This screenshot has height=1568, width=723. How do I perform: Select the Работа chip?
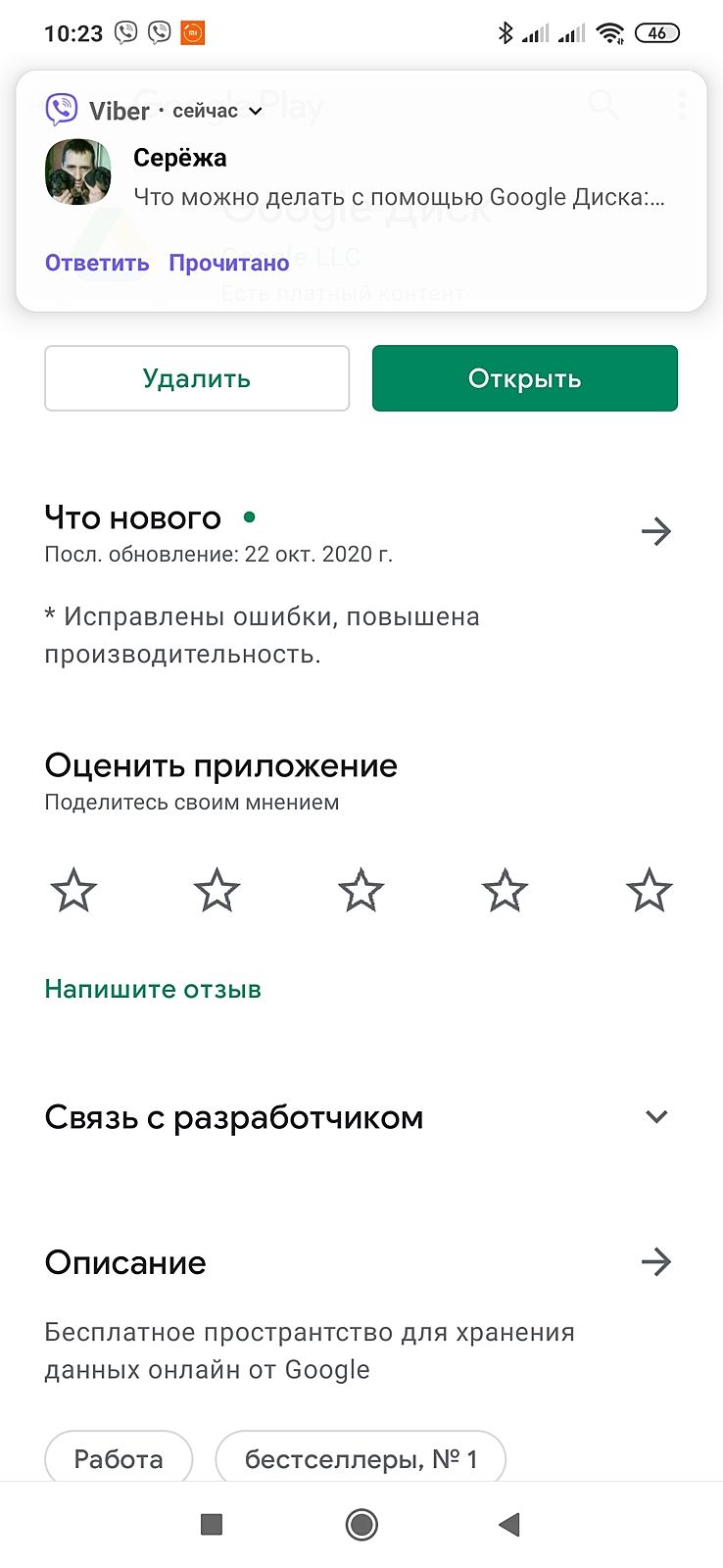(x=119, y=1458)
